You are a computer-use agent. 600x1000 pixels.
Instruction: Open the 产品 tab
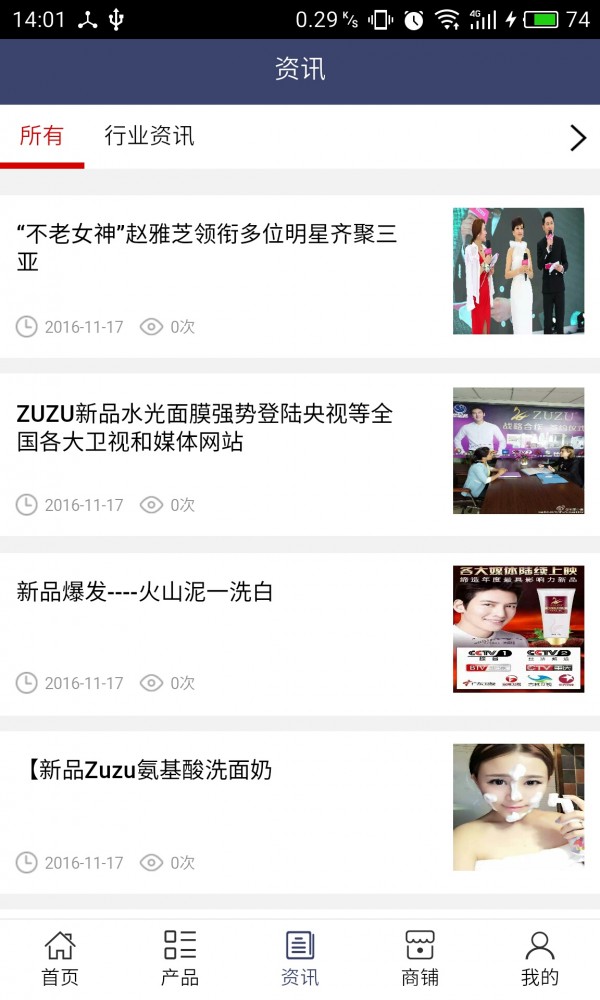click(180, 958)
